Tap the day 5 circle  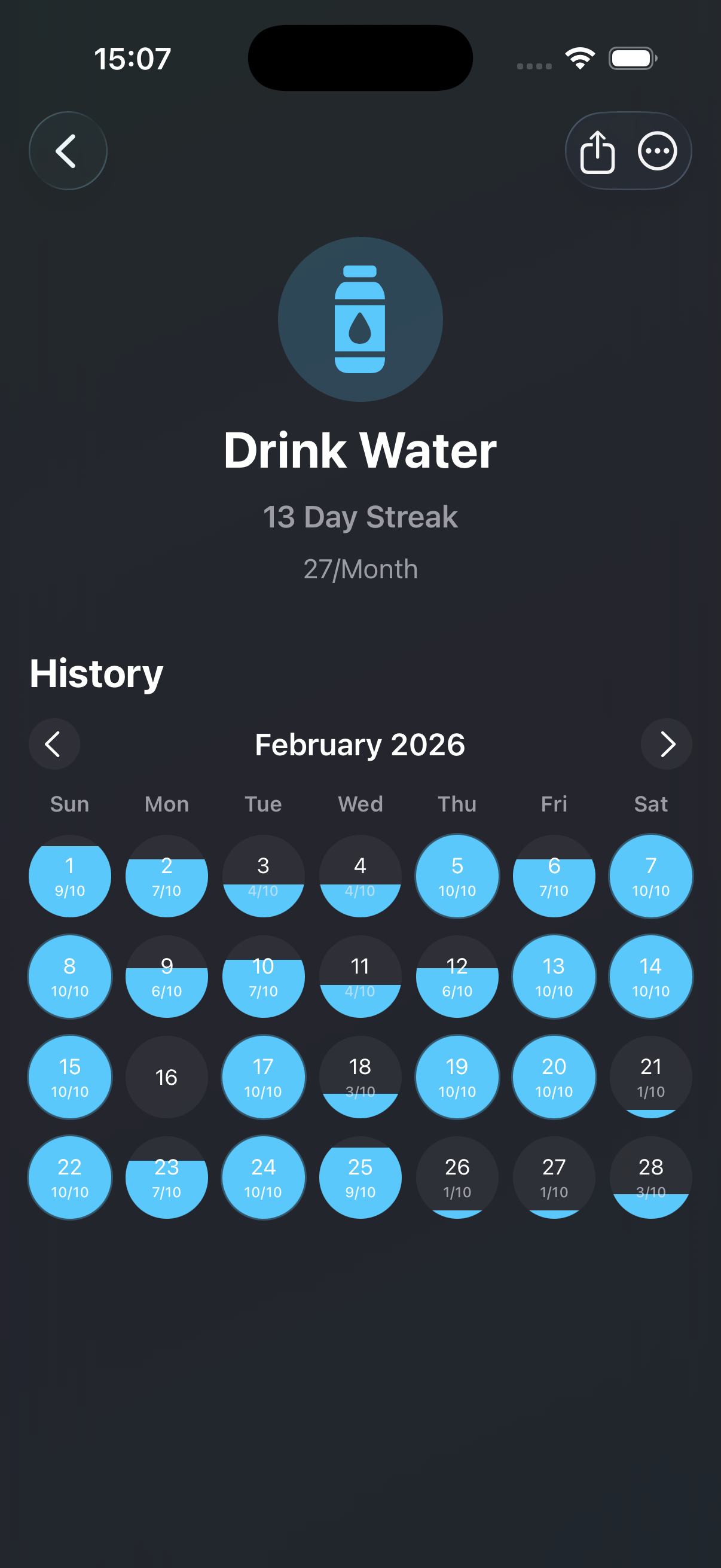(457, 876)
